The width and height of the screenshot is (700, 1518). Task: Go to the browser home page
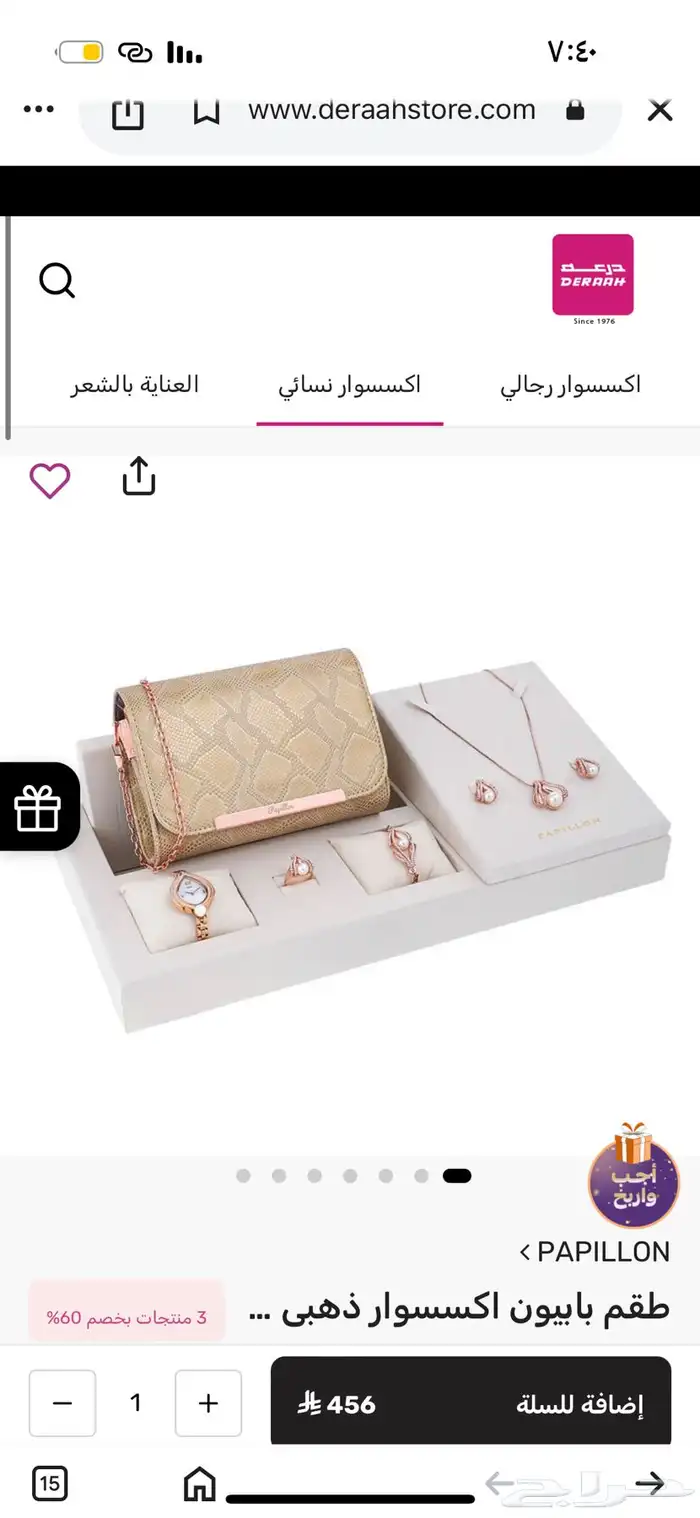(199, 1483)
